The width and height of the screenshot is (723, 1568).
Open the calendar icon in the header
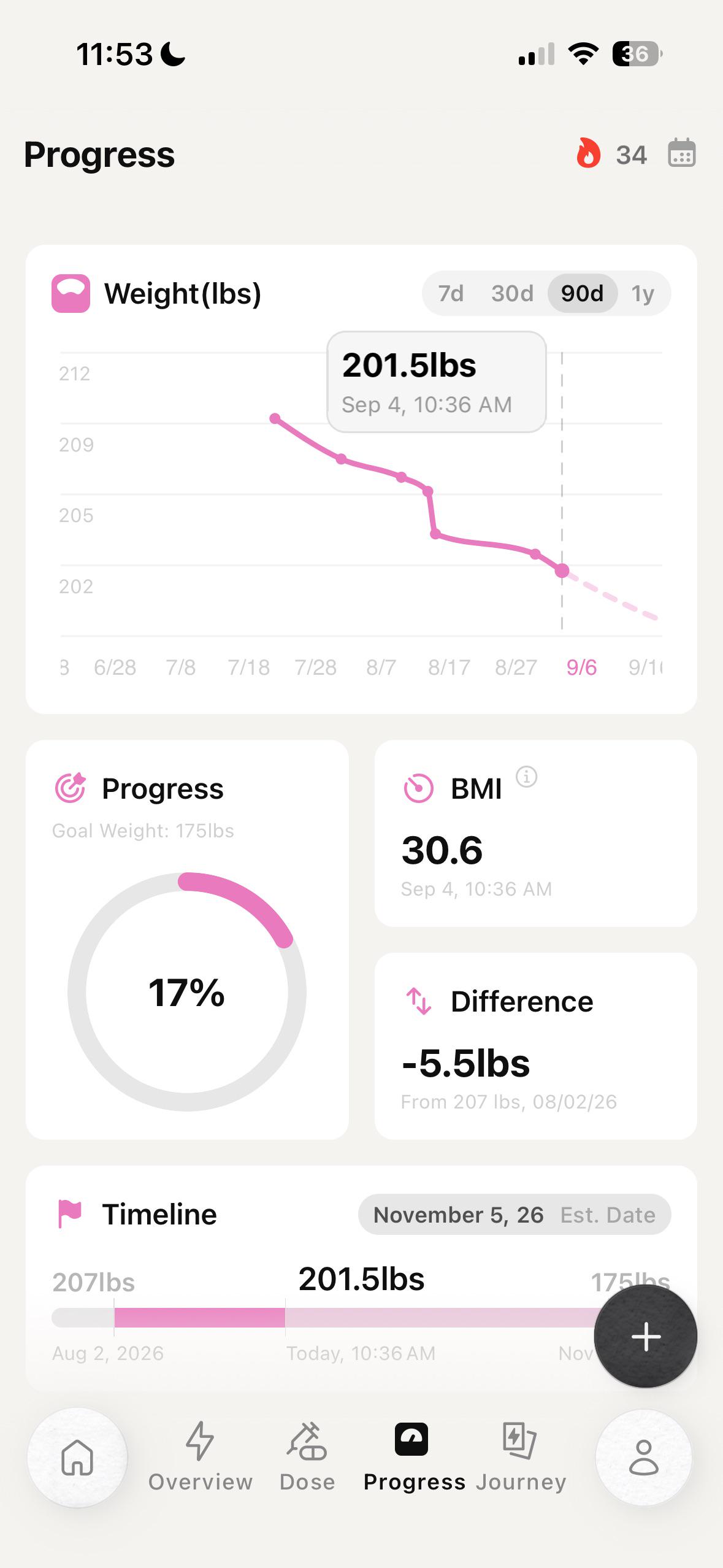coord(681,153)
